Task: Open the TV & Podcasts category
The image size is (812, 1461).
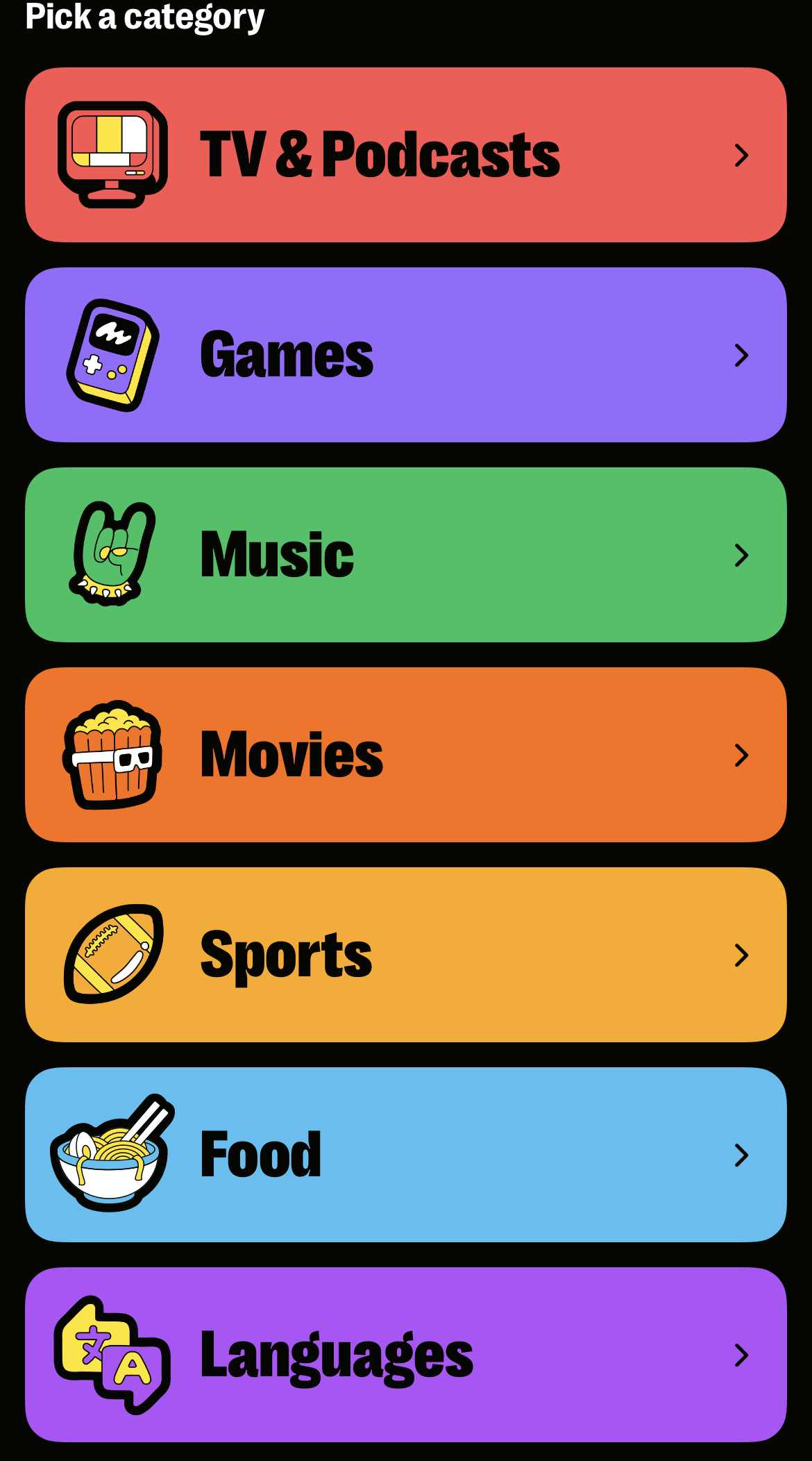Action: point(406,154)
